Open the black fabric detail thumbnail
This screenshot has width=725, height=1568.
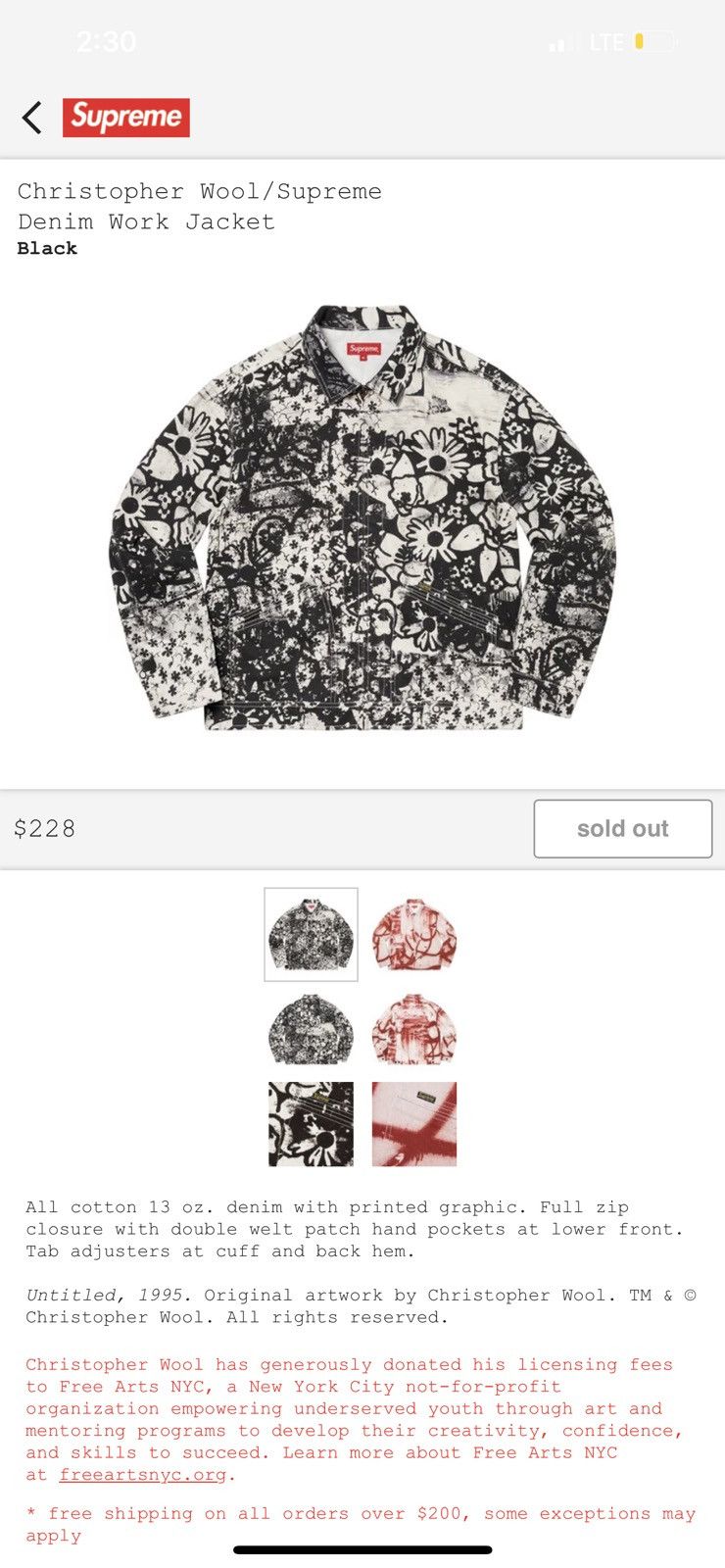point(310,1123)
